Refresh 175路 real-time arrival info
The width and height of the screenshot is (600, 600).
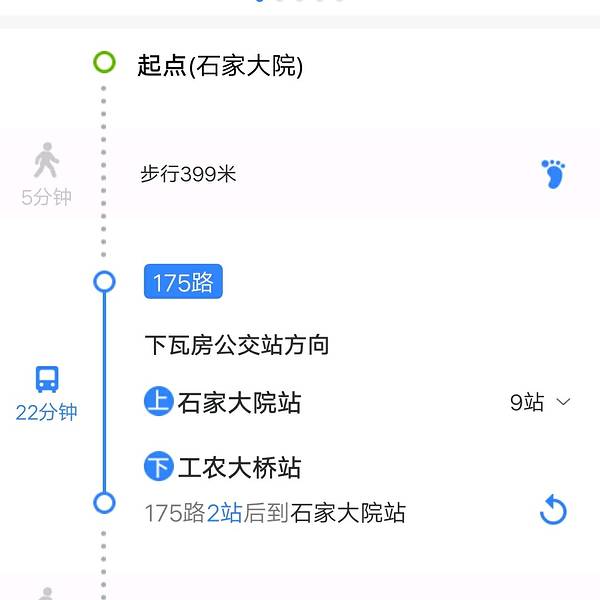coord(553,511)
